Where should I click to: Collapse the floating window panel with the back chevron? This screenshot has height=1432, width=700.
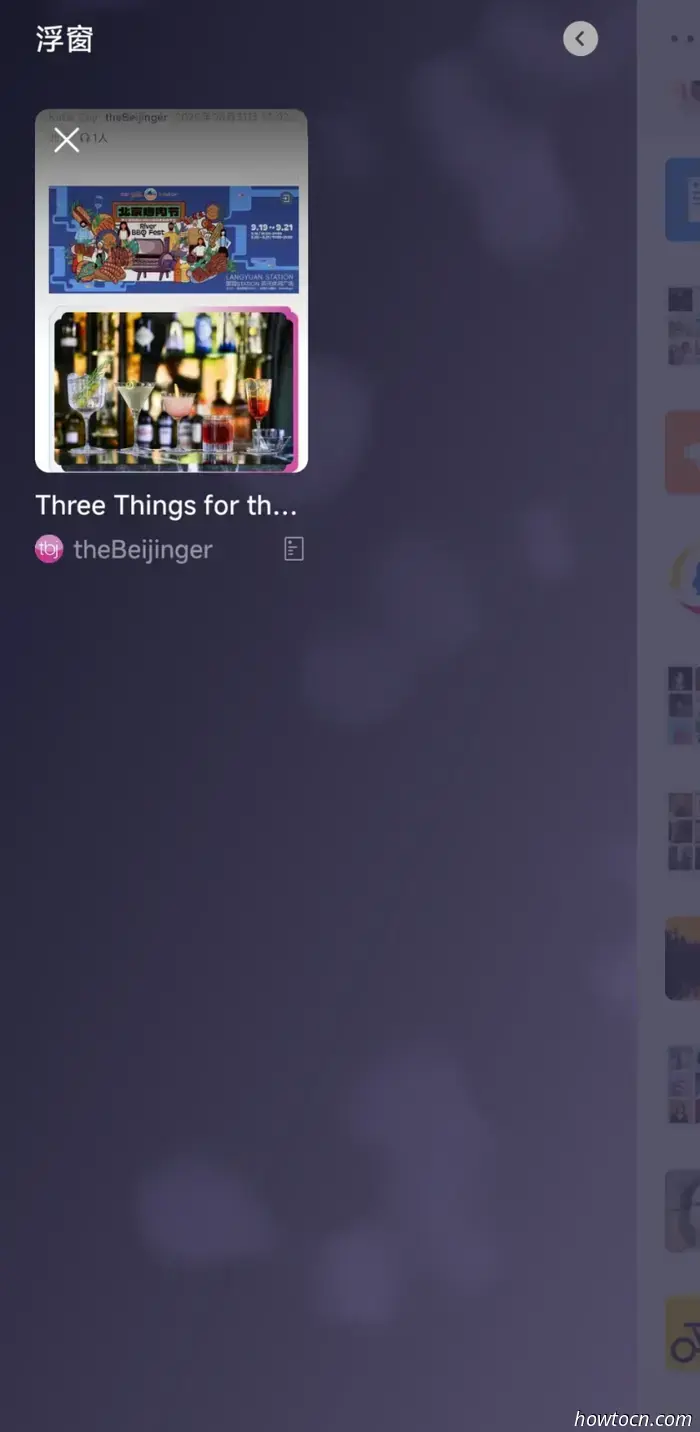pyautogui.click(x=580, y=39)
